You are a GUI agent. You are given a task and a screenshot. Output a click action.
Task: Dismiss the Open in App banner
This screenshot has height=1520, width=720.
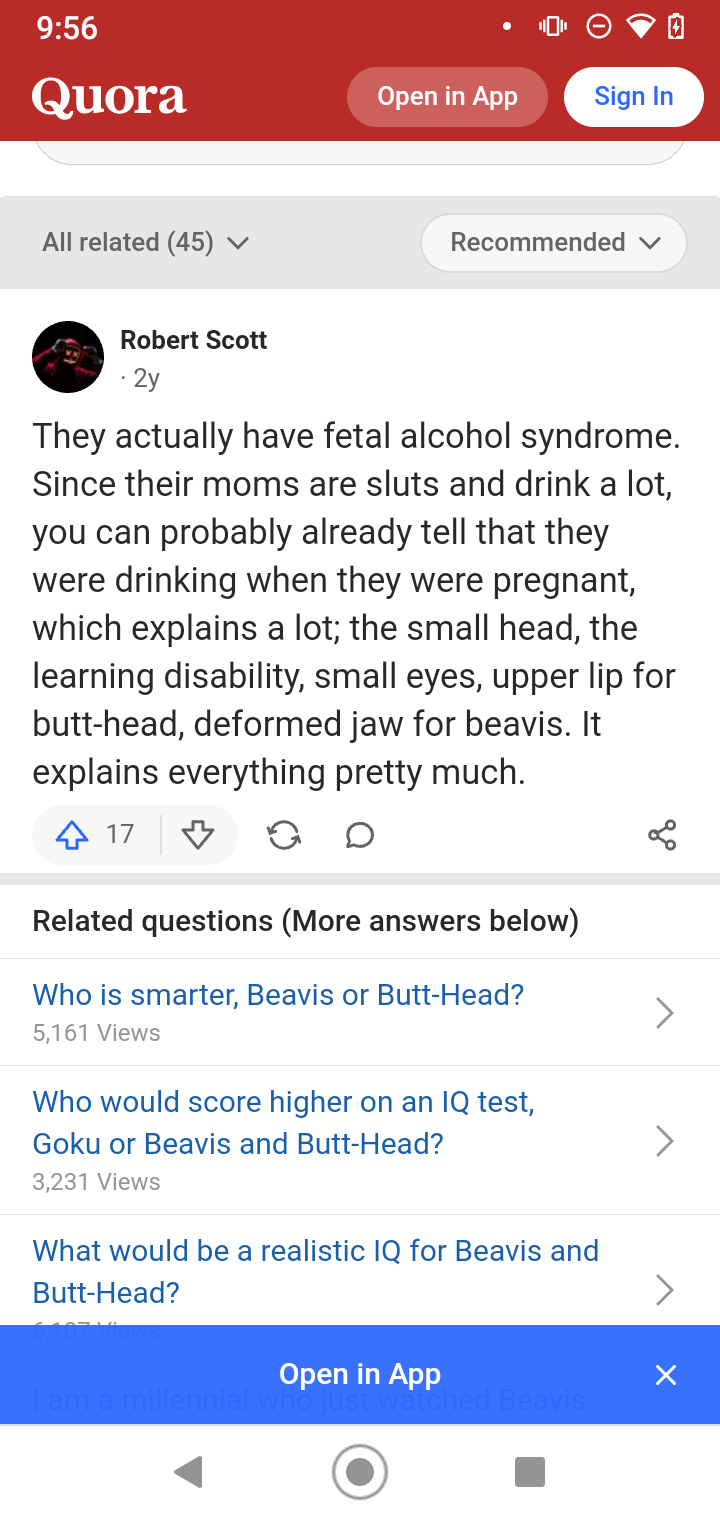coord(666,1375)
